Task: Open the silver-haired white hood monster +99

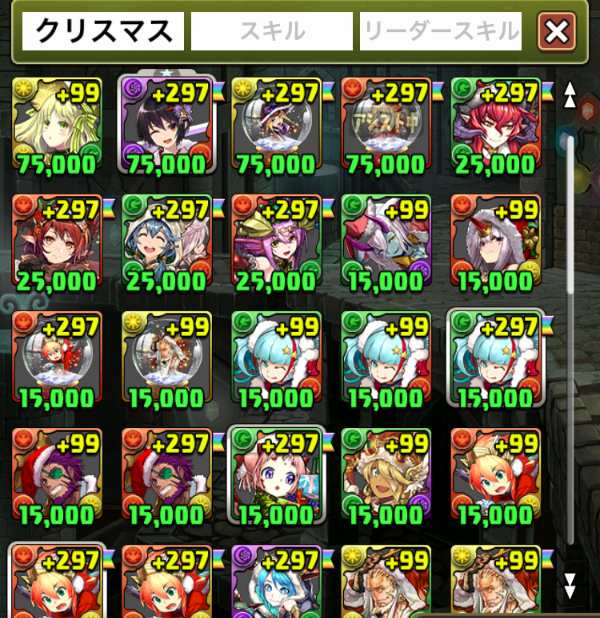Action: click(493, 242)
